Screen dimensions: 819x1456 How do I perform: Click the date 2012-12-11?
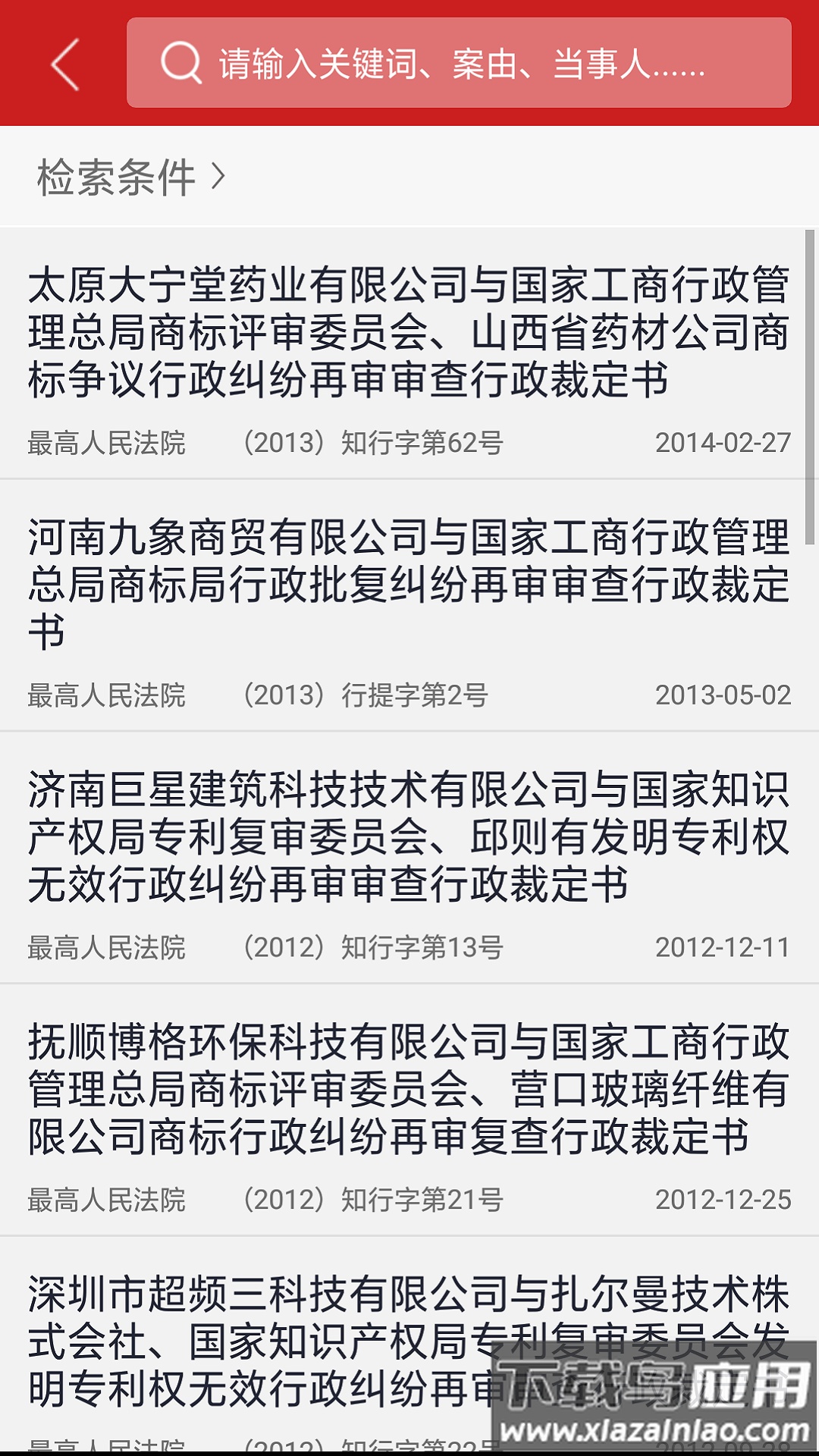(723, 946)
